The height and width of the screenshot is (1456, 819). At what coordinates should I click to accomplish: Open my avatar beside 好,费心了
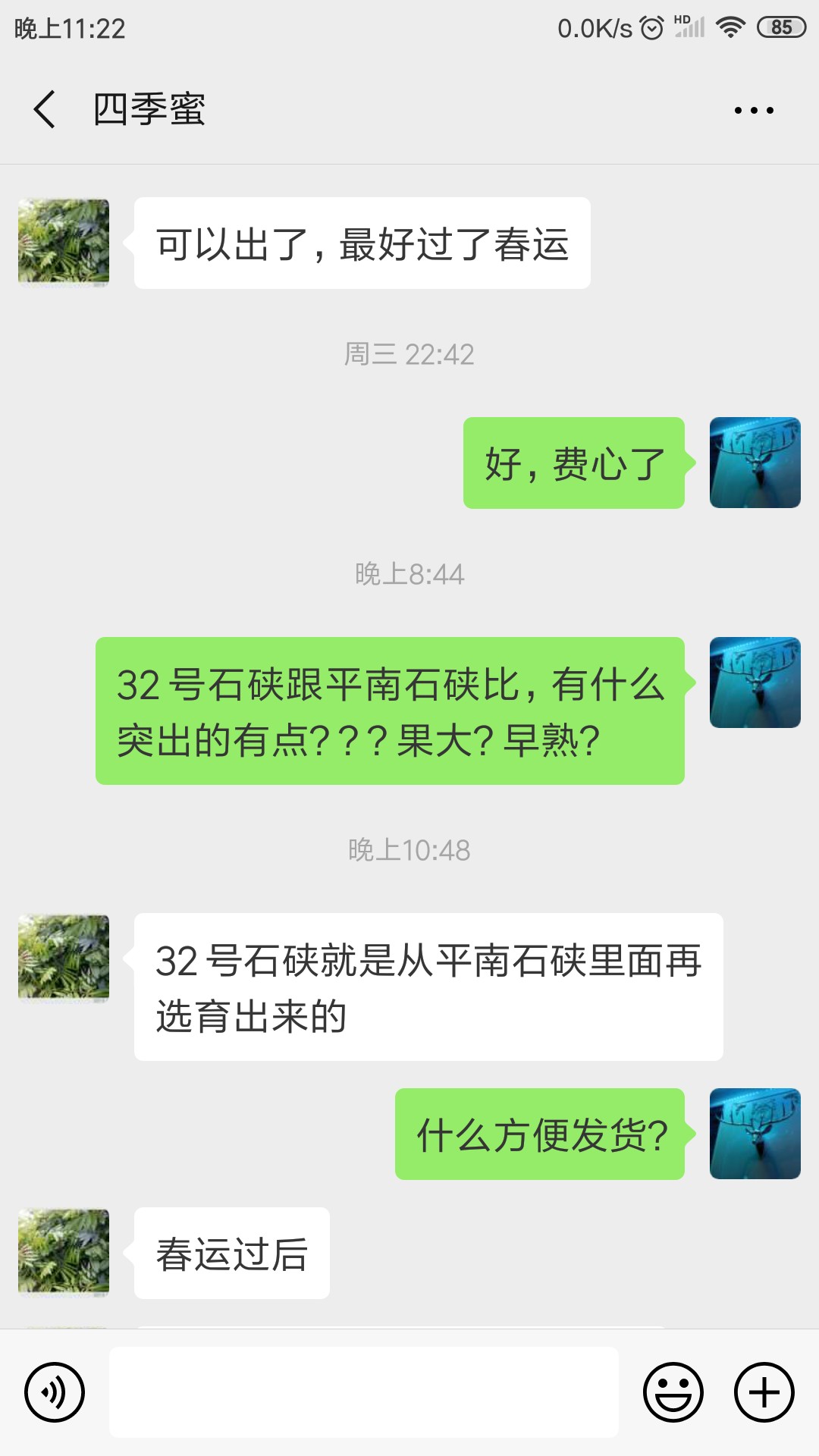(x=755, y=463)
